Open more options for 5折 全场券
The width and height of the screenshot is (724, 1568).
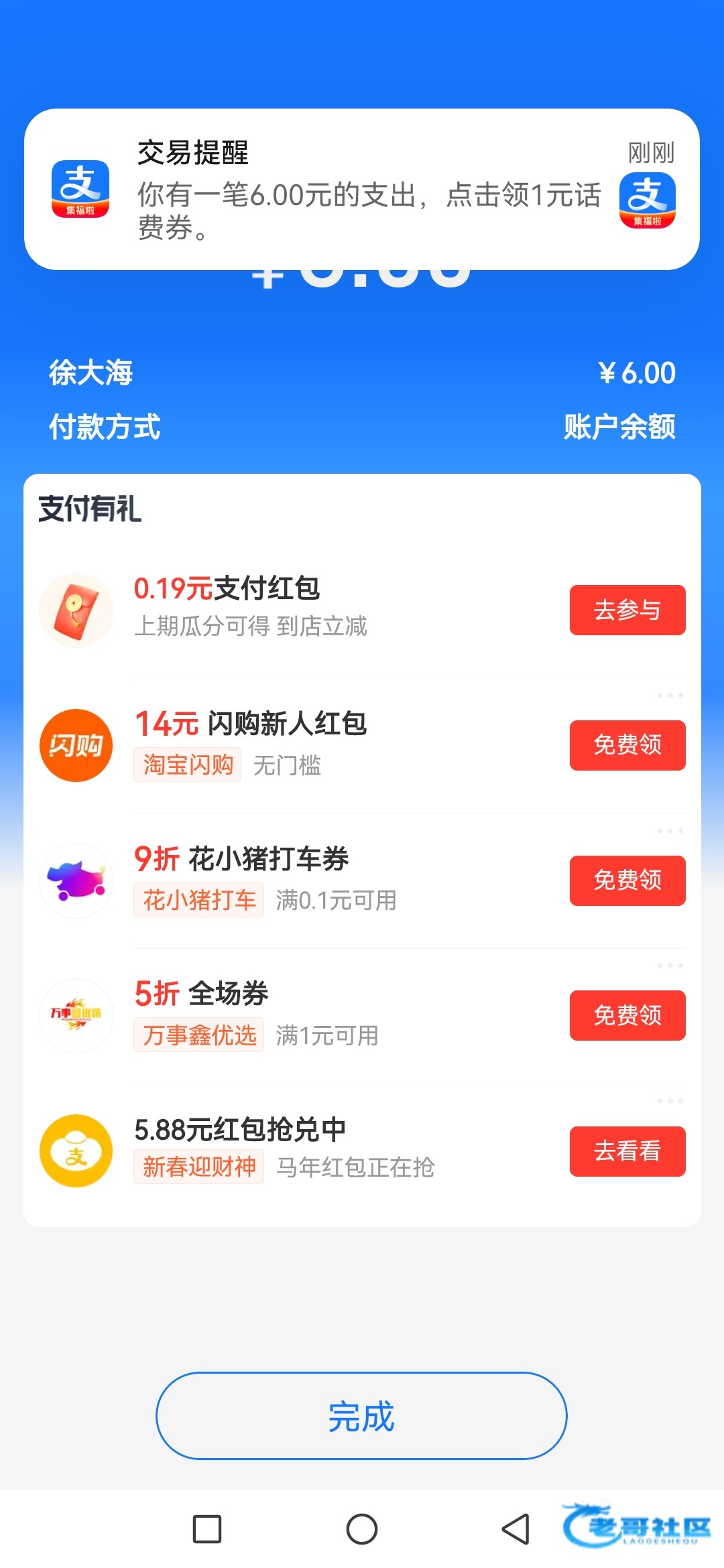point(670,966)
